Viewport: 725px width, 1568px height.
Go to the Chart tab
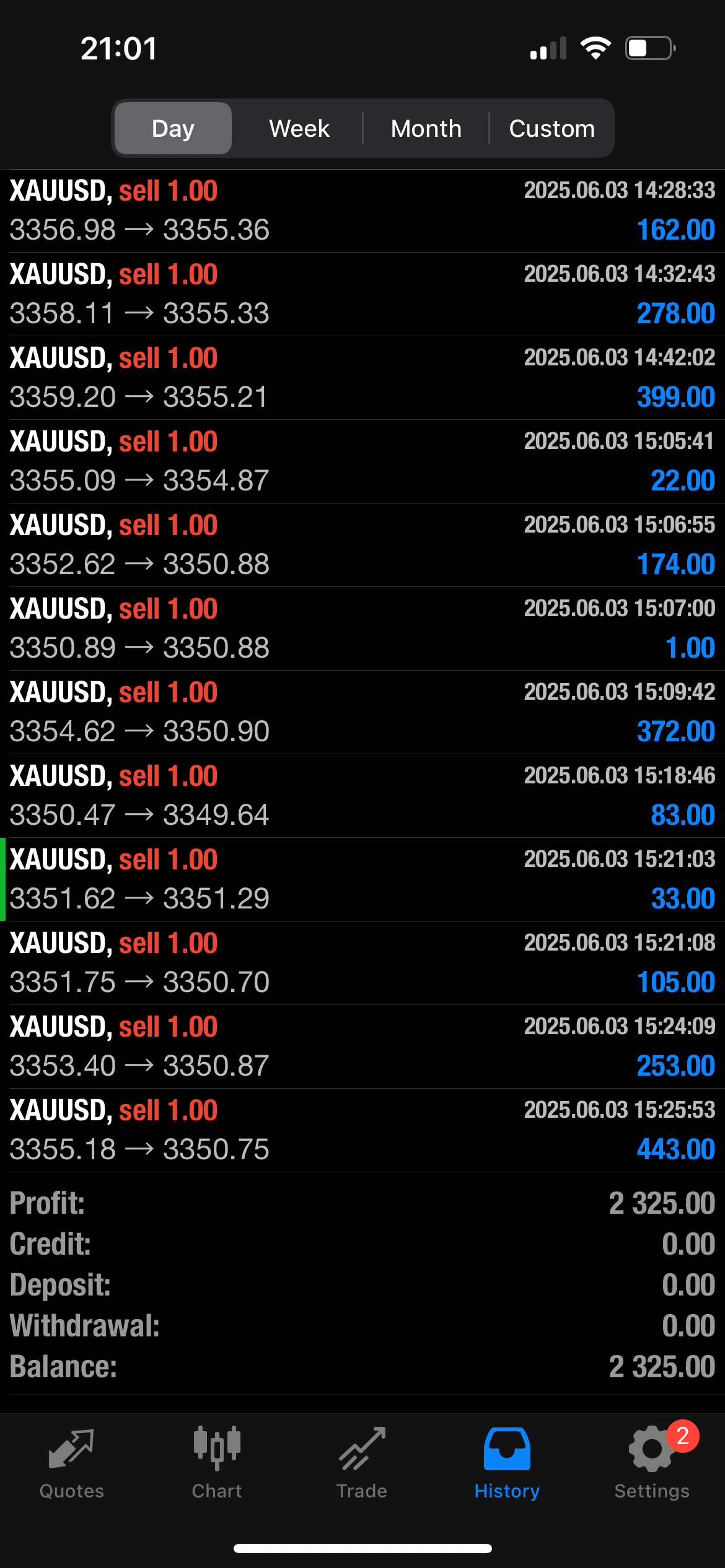click(217, 1463)
